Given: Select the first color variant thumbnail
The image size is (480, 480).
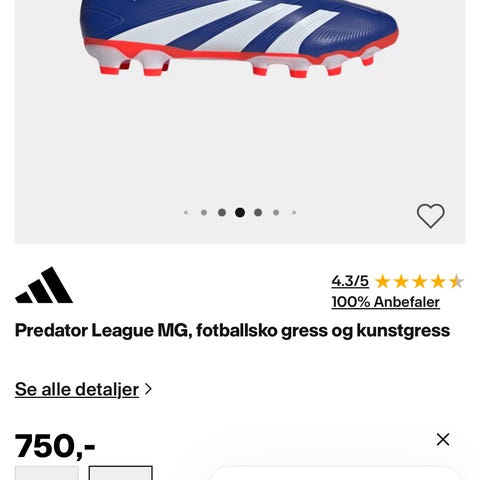Looking at the screenshot, I should [x=47, y=473].
